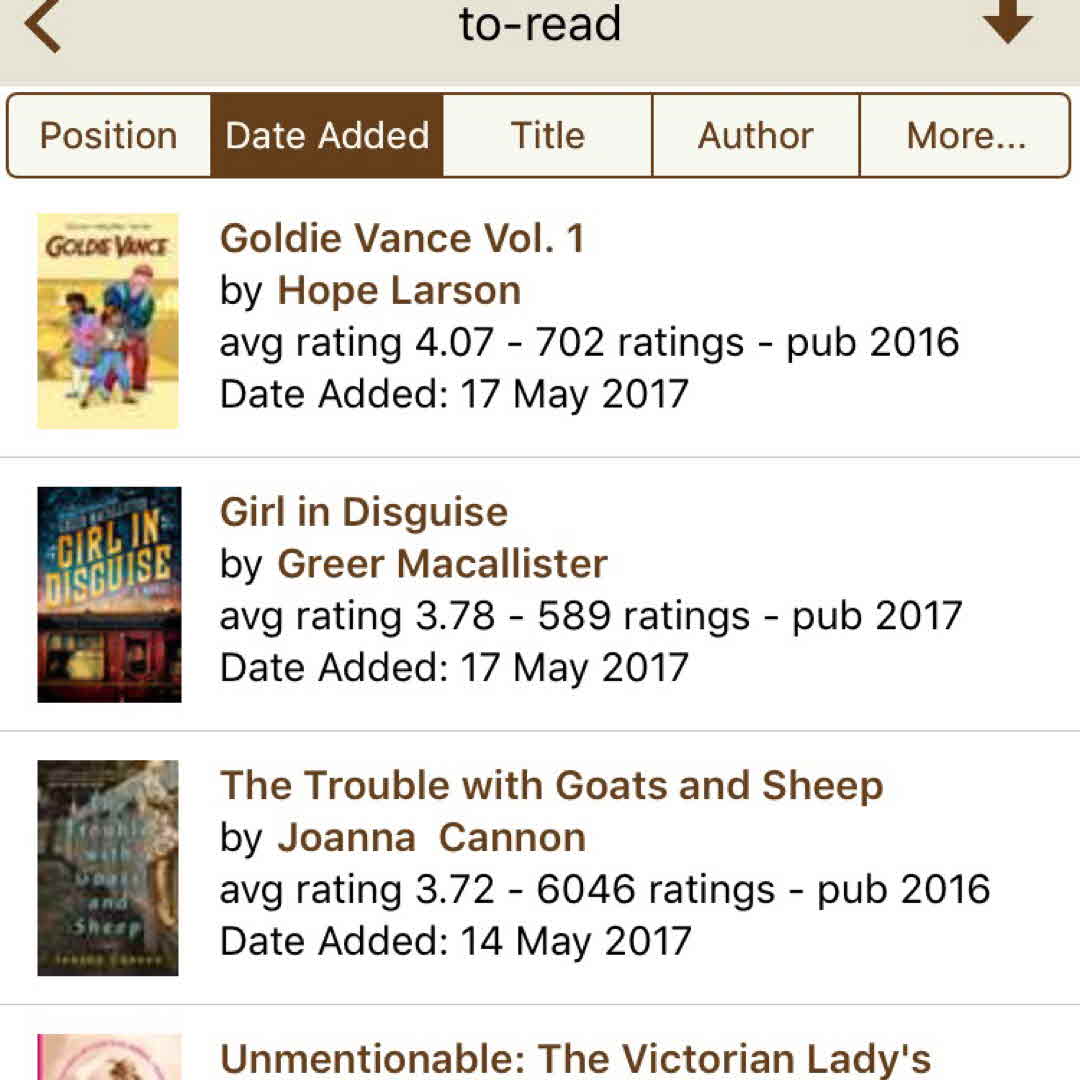Image resolution: width=1080 pixels, height=1080 pixels.
Task: Select the Date Added sort option
Action: pyautogui.click(x=327, y=136)
